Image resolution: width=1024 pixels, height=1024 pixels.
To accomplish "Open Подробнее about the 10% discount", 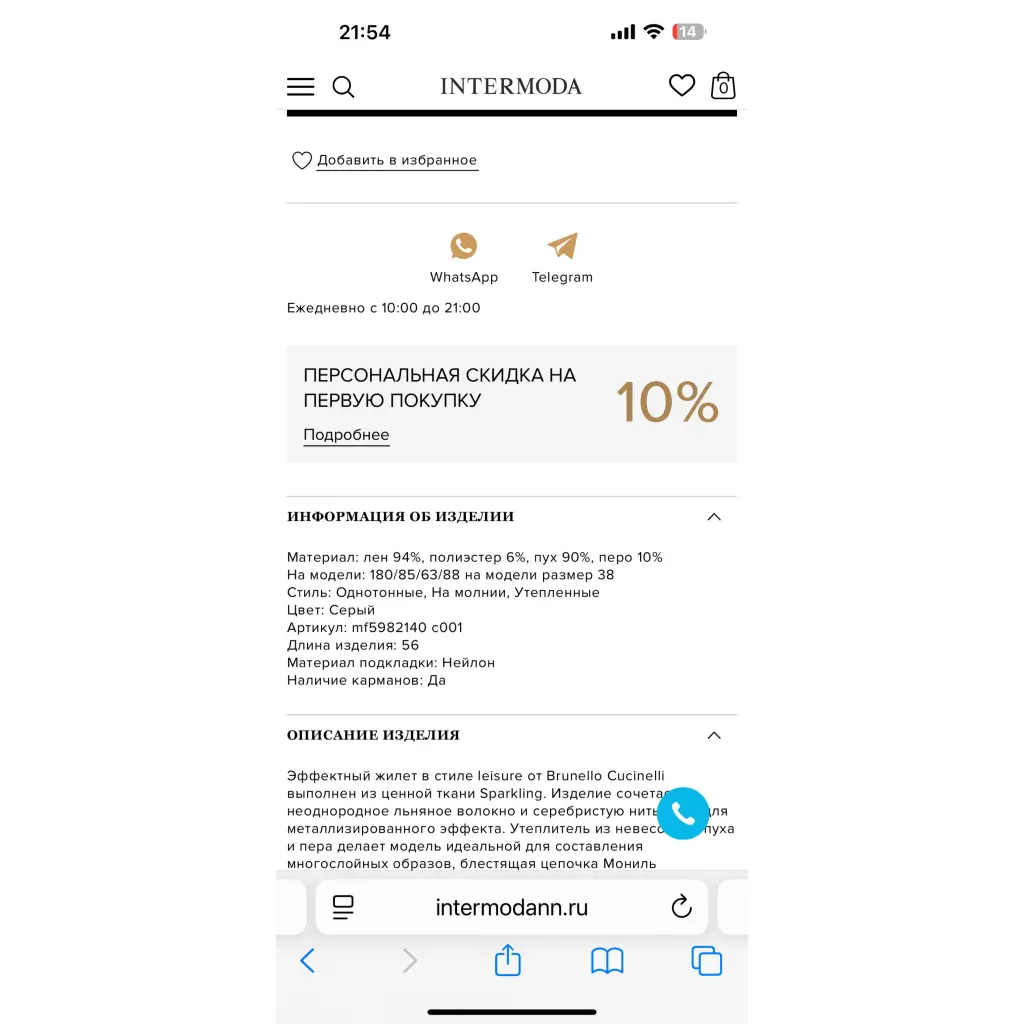I will pyautogui.click(x=346, y=435).
